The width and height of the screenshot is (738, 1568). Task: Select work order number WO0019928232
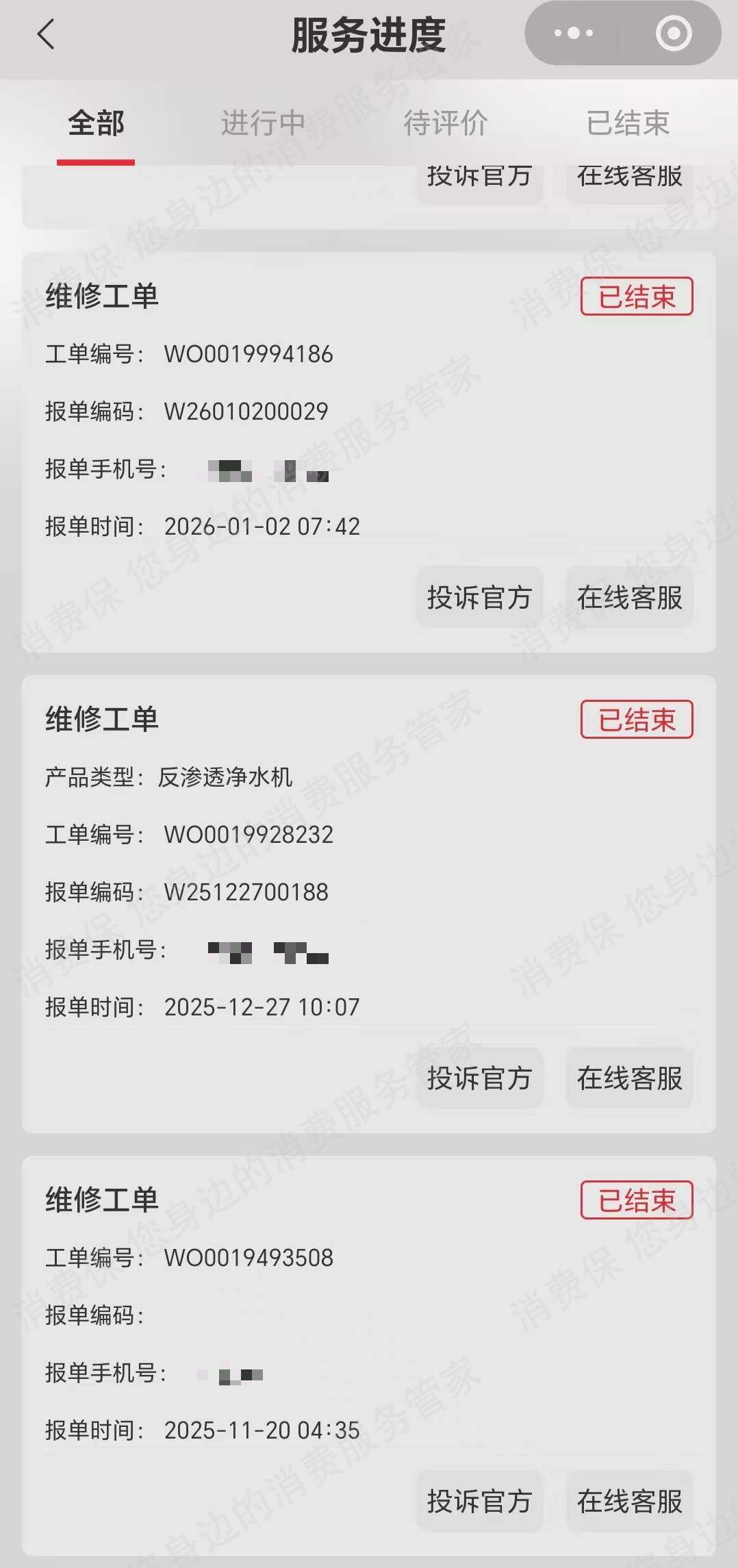[249, 834]
